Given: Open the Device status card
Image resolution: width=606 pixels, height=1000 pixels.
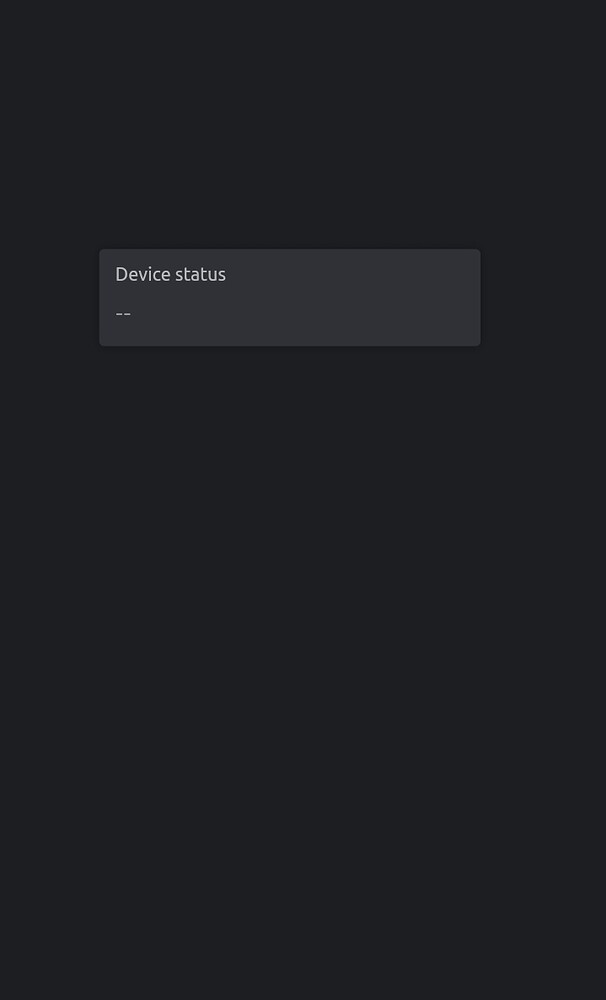Looking at the screenshot, I should (x=290, y=298).
